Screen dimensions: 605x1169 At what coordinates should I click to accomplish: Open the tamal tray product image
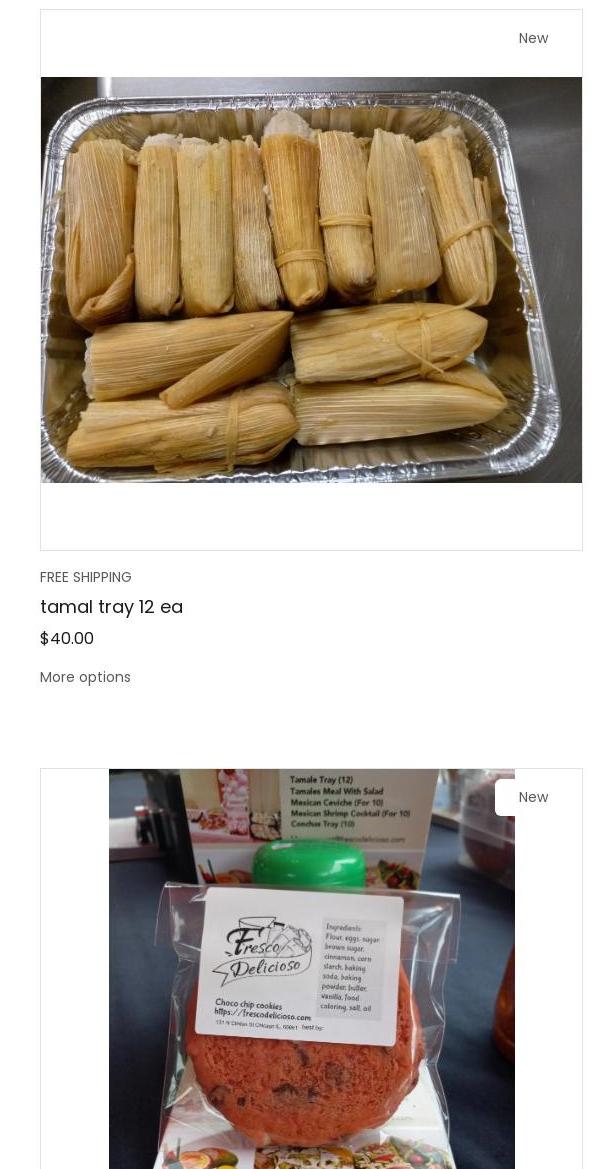[311, 280]
